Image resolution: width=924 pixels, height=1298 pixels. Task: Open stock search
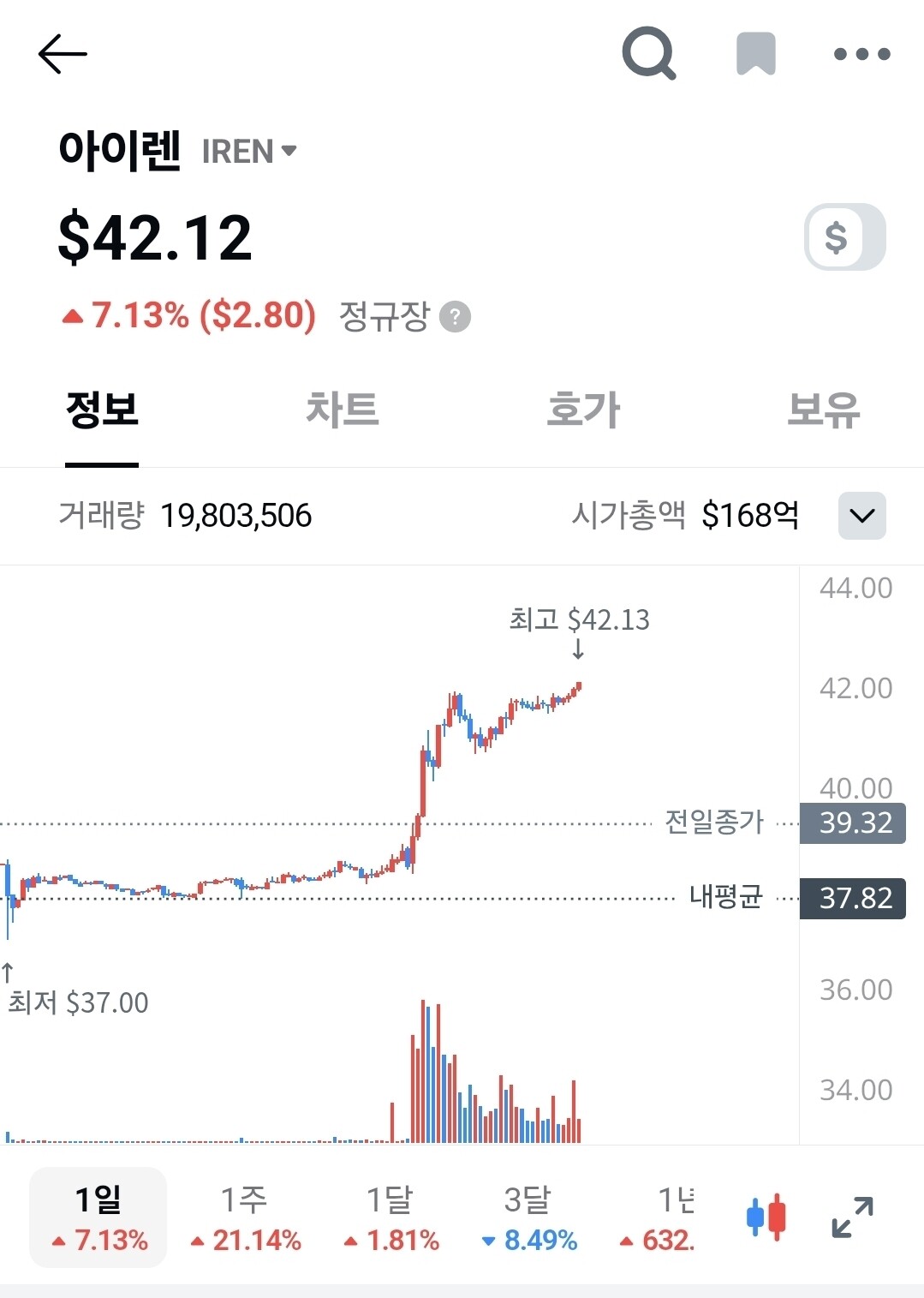click(x=648, y=54)
